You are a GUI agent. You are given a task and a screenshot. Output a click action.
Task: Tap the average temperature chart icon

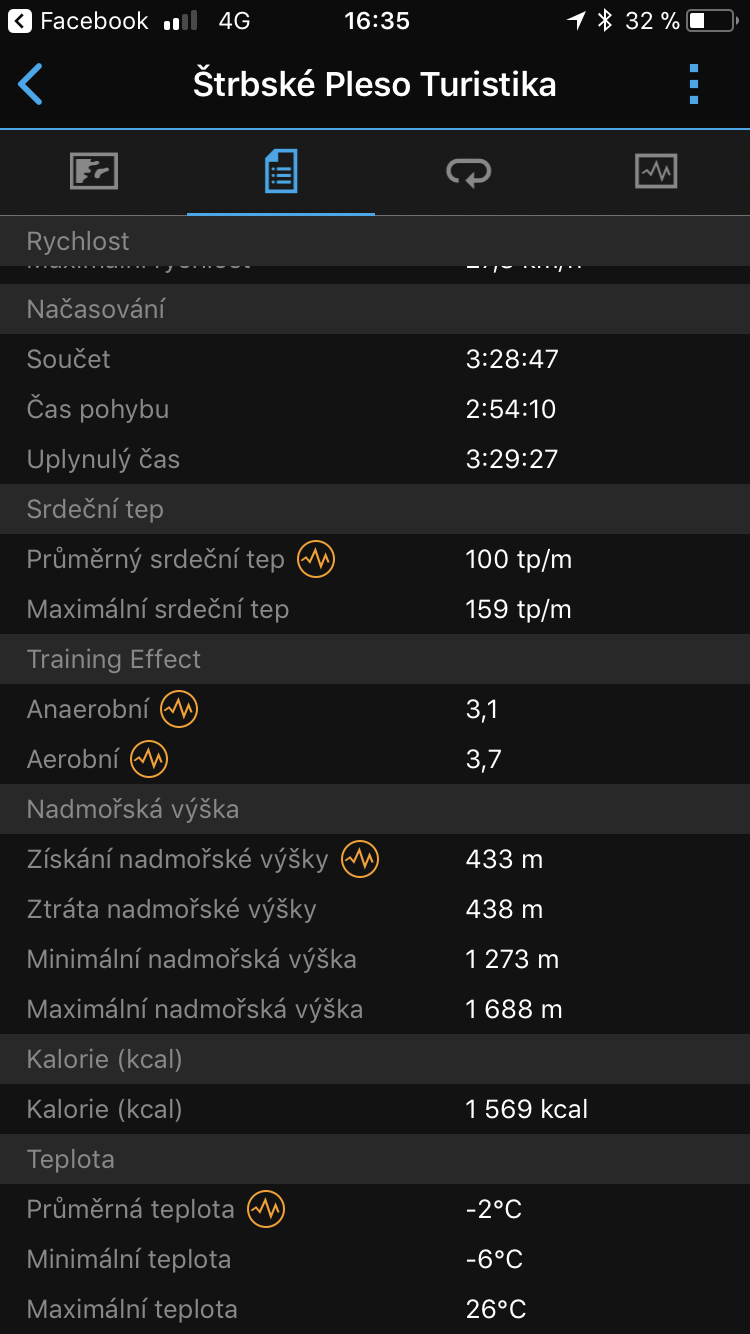pyautogui.click(x=265, y=1209)
